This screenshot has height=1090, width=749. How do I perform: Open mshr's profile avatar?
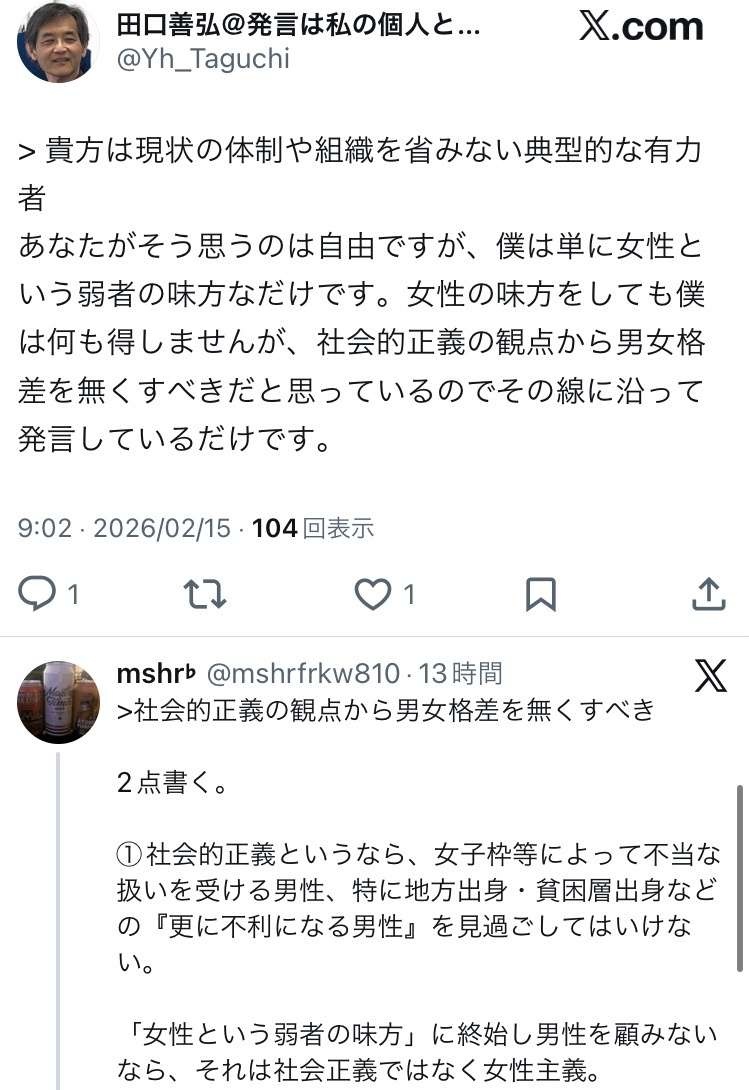click(x=58, y=702)
